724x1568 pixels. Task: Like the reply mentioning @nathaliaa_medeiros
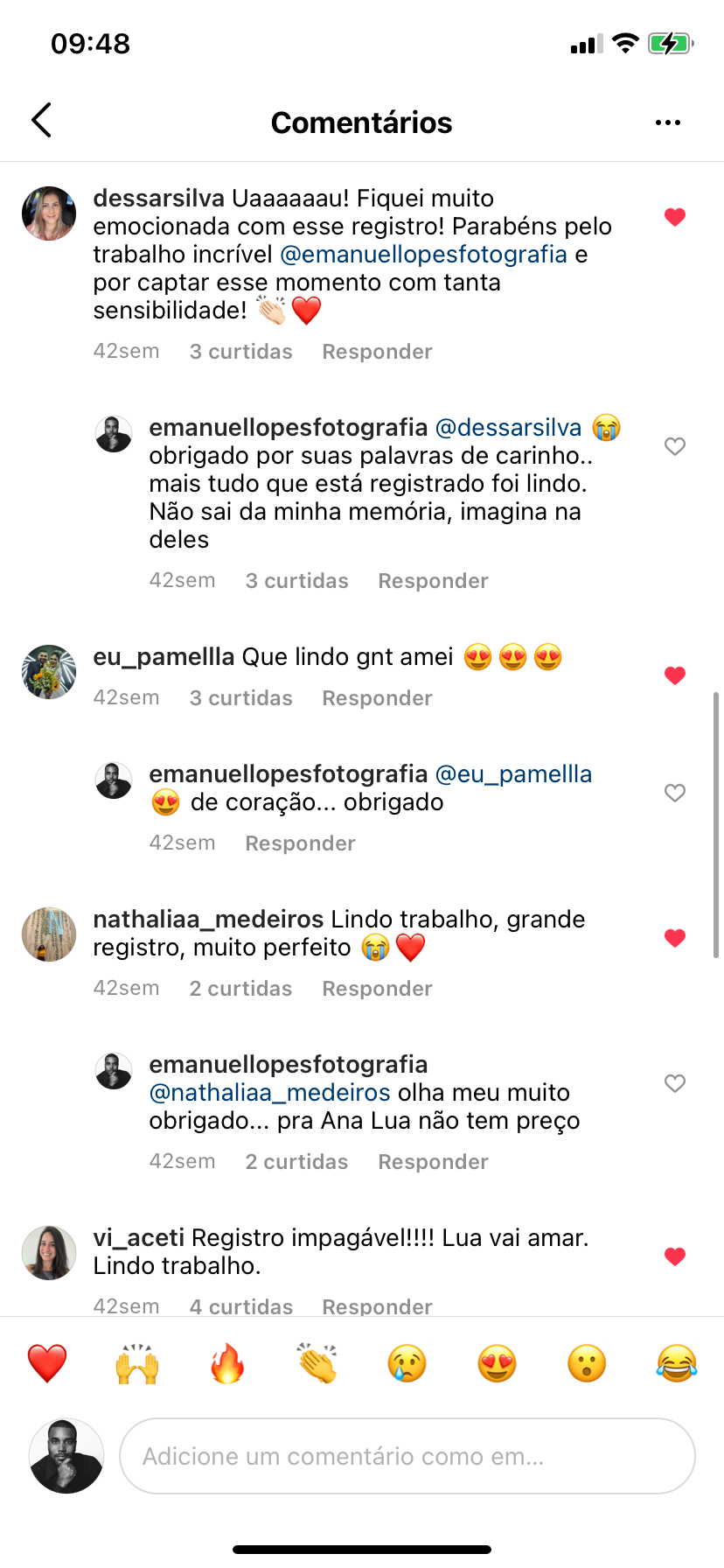[x=674, y=1083]
